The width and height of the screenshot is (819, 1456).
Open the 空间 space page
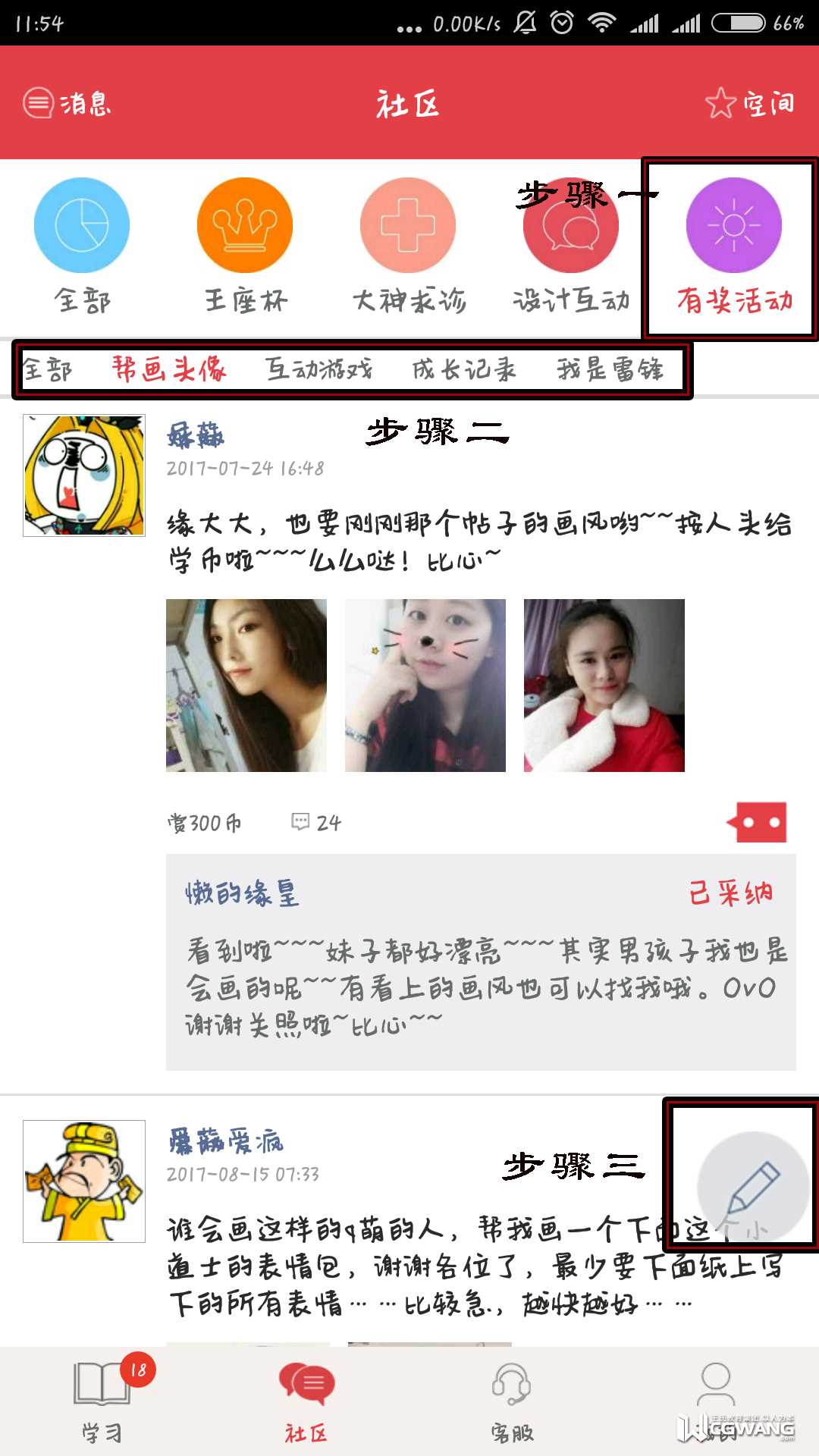(751, 103)
